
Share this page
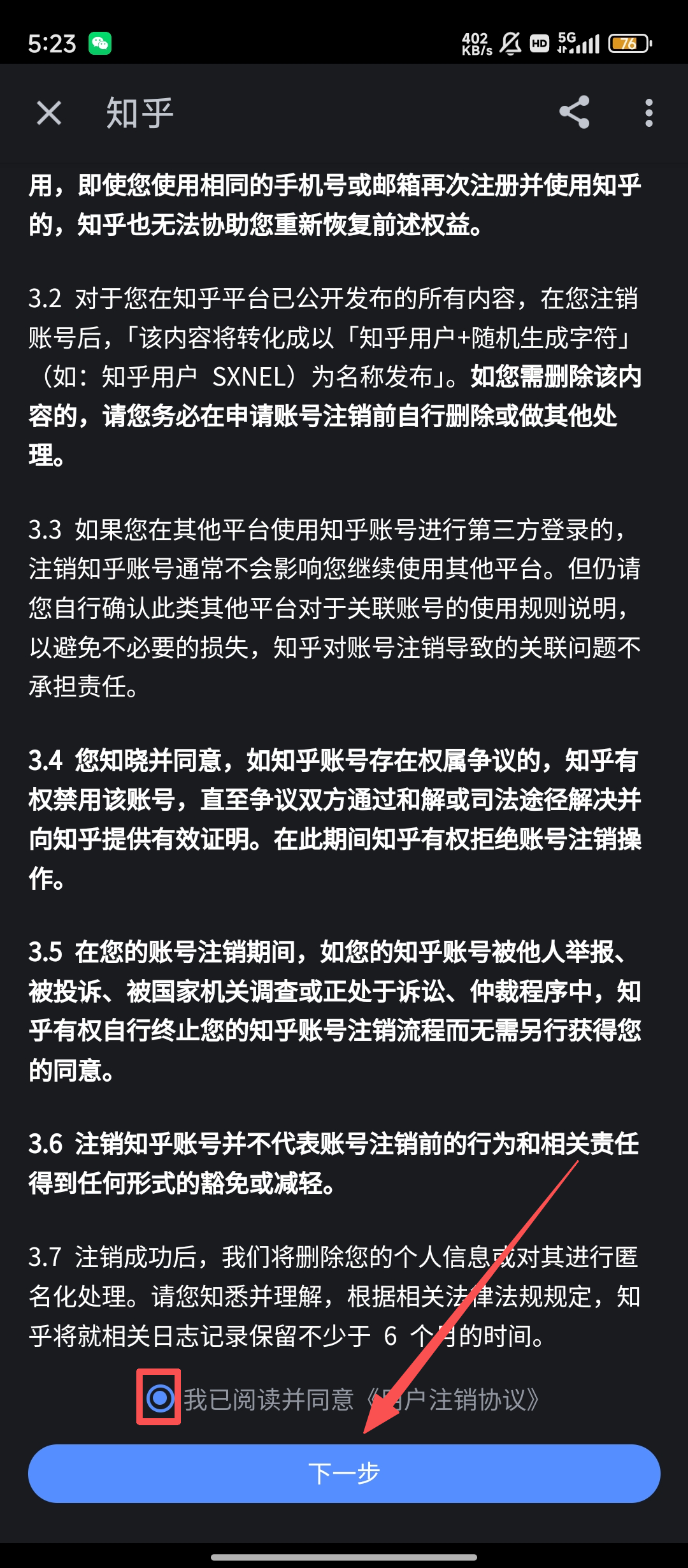(574, 113)
